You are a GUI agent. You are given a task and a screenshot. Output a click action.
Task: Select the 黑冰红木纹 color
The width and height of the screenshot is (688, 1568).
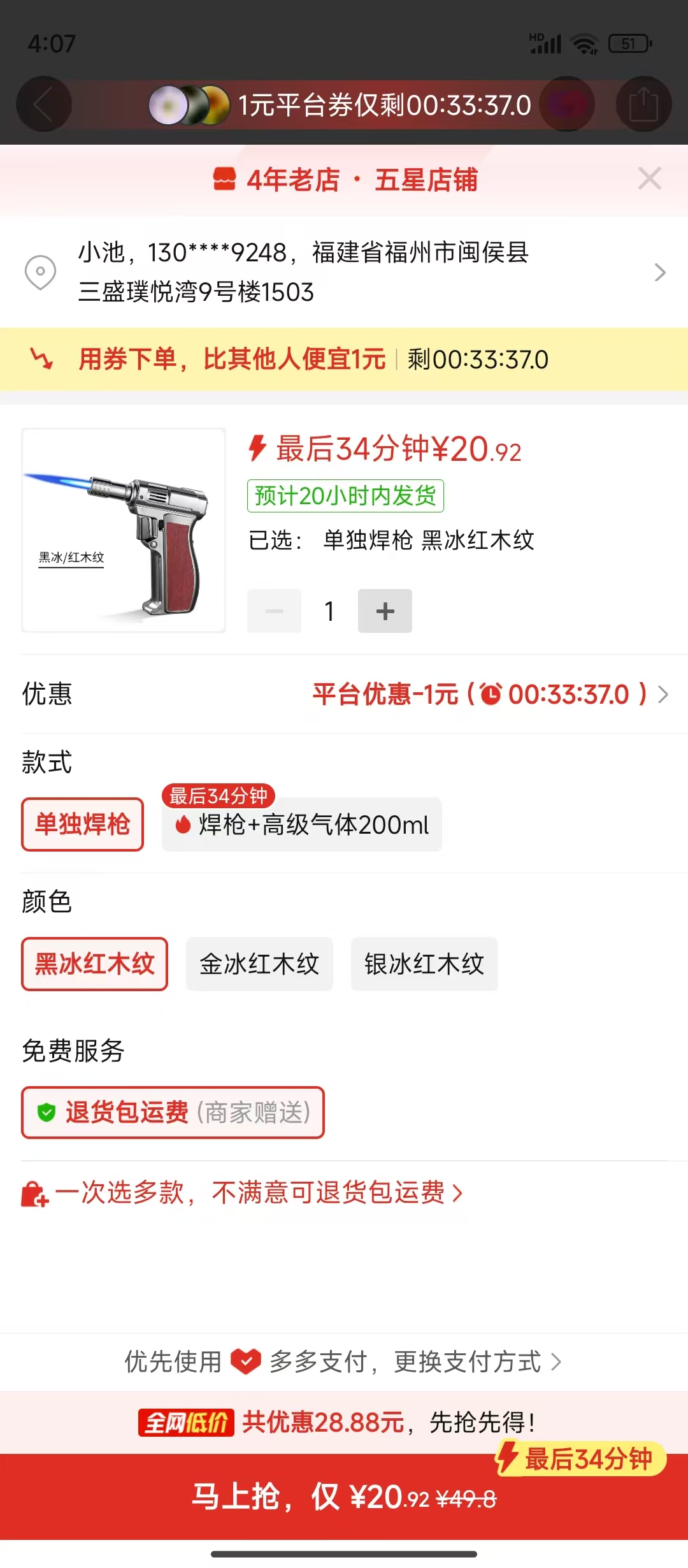94,964
